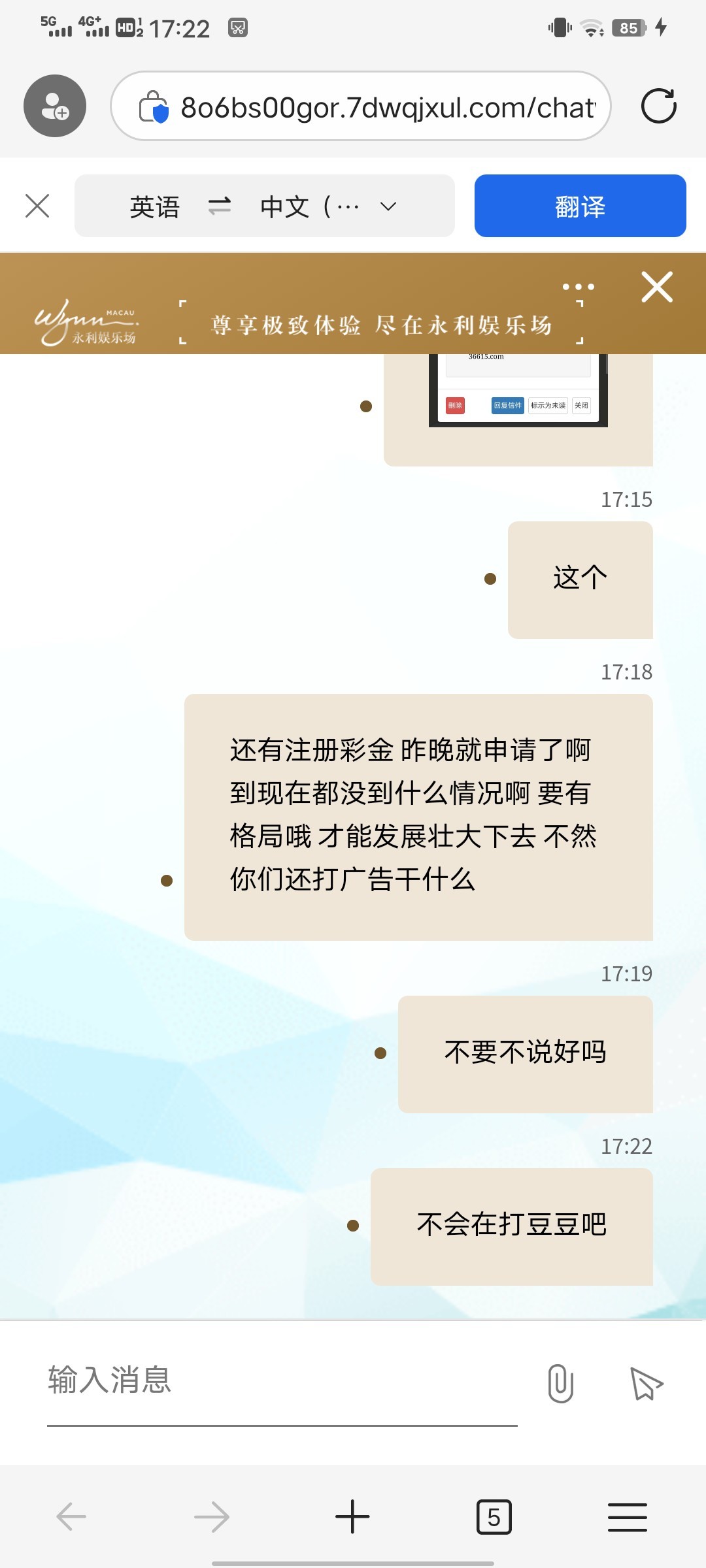Go back to the previous page
The width and height of the screenshot is (706, 1568).
click(71, 1516)
